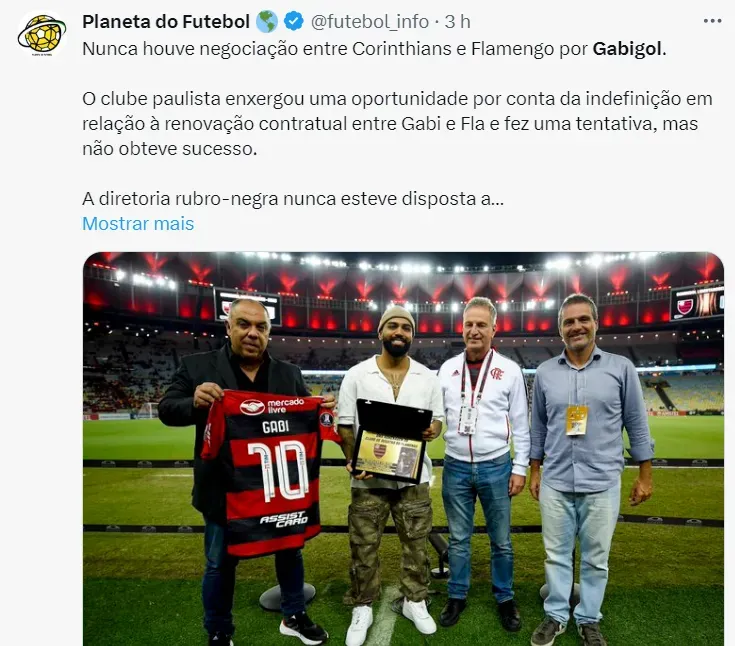
Task: Open the Gabigol highlighted keyword
Action: (627, 48)
